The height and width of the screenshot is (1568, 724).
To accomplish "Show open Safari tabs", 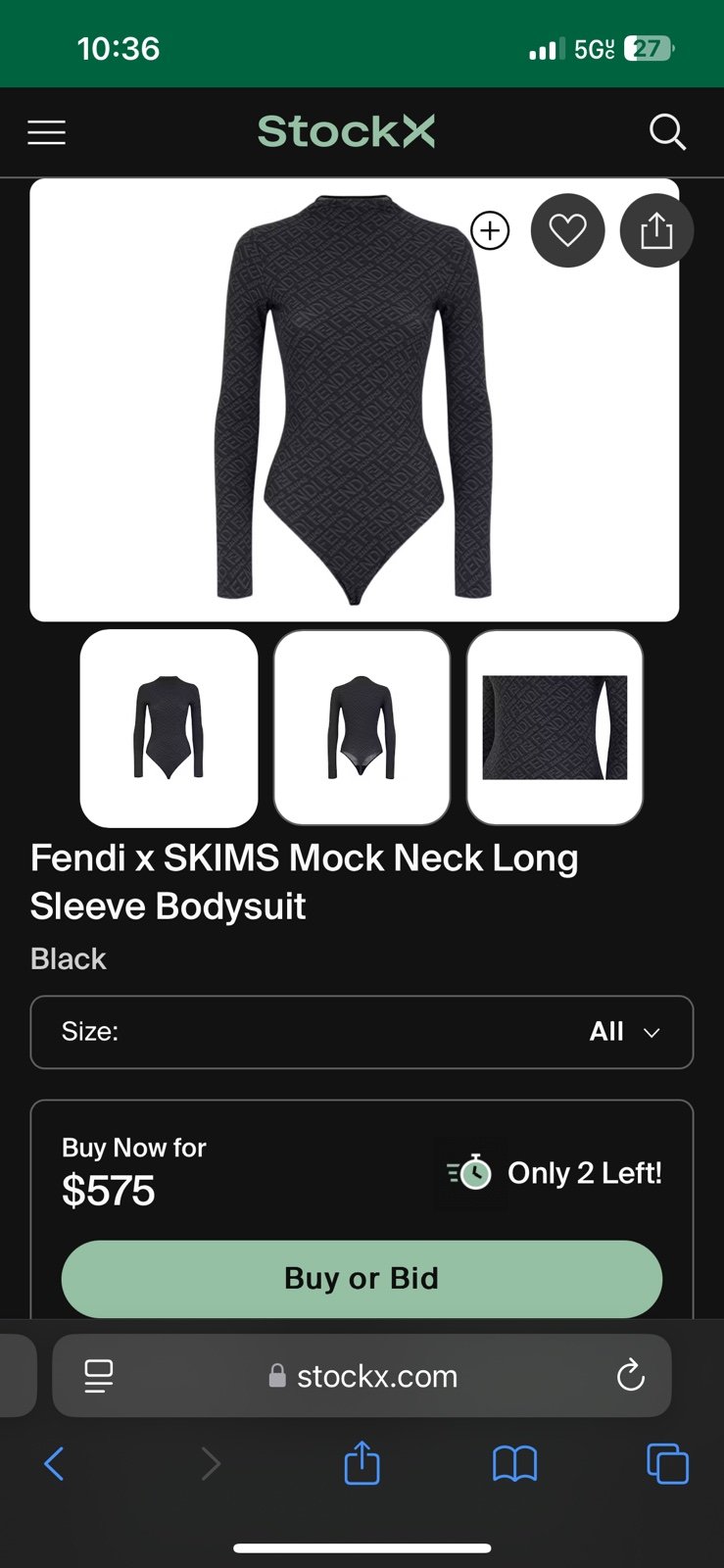I will (667, 1464).
